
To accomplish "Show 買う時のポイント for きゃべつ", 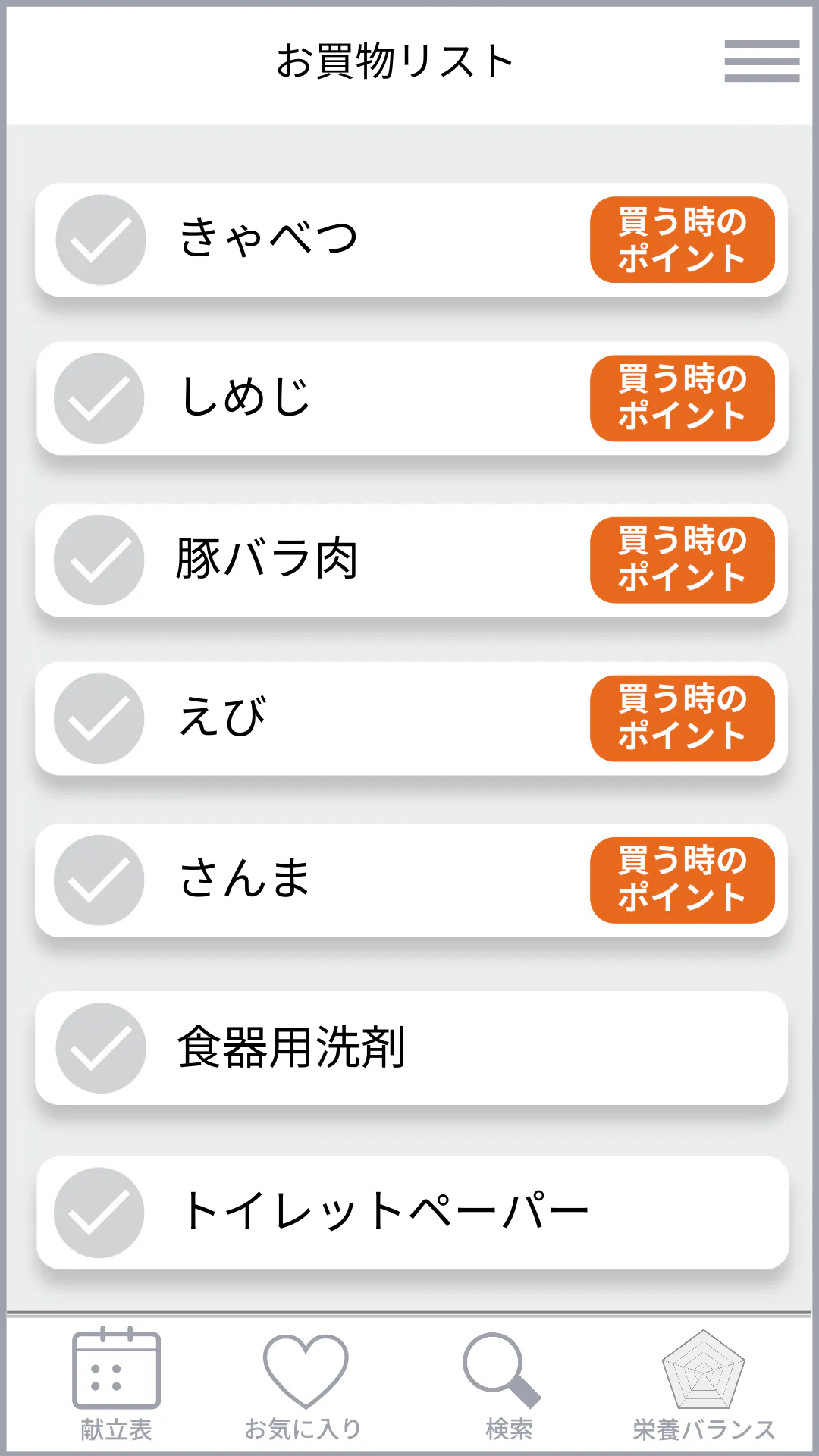I will pos(682,240).
